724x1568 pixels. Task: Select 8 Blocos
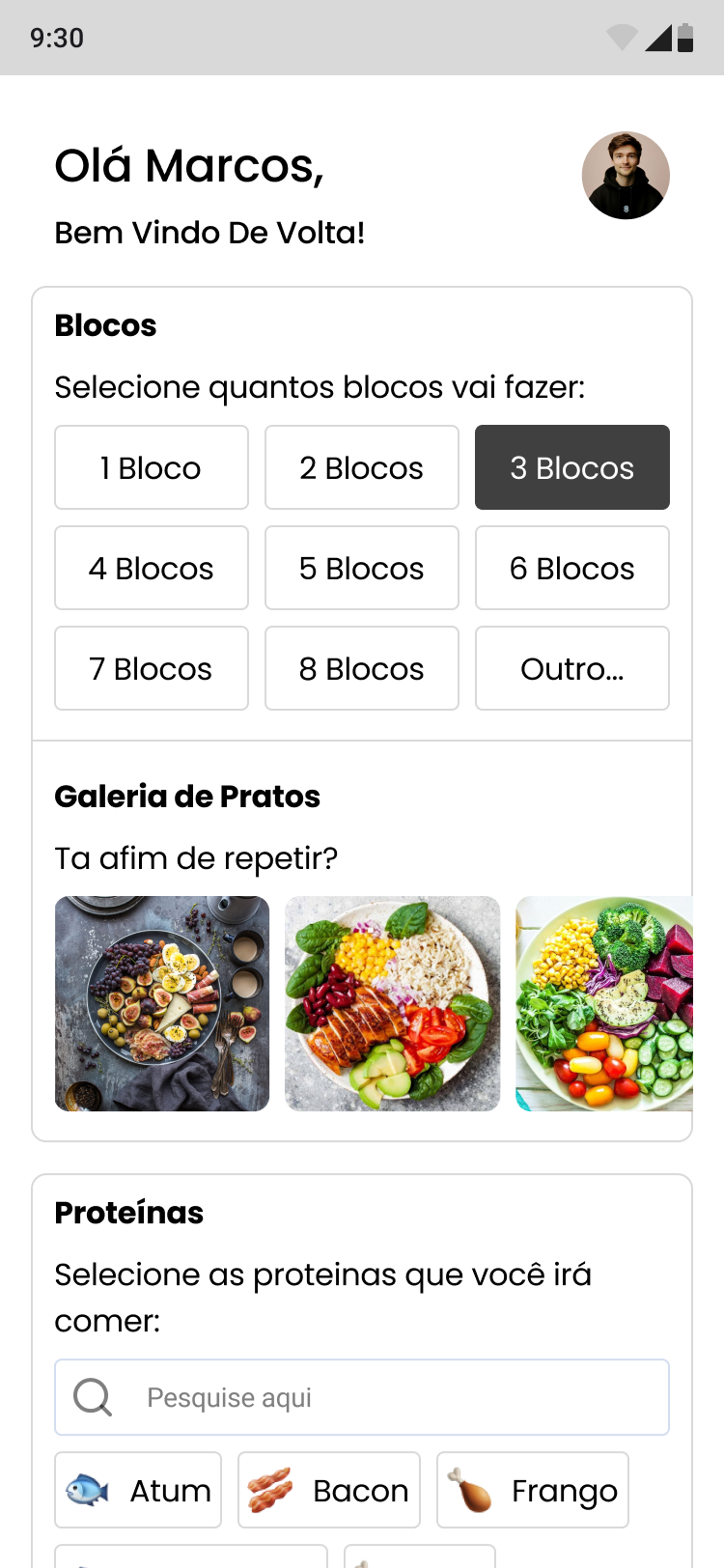pos(362,668)
